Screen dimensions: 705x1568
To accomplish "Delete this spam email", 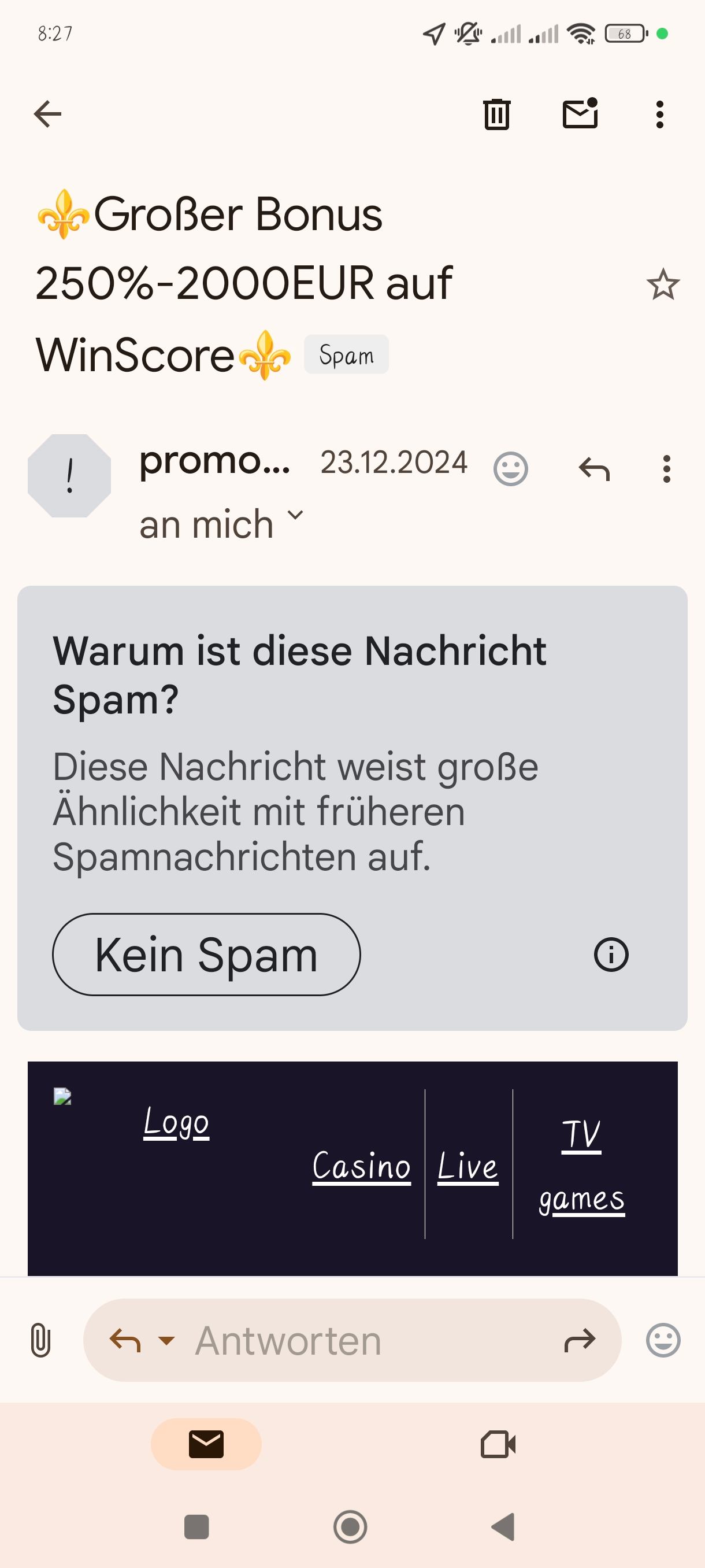I will (x=496, y=114).
